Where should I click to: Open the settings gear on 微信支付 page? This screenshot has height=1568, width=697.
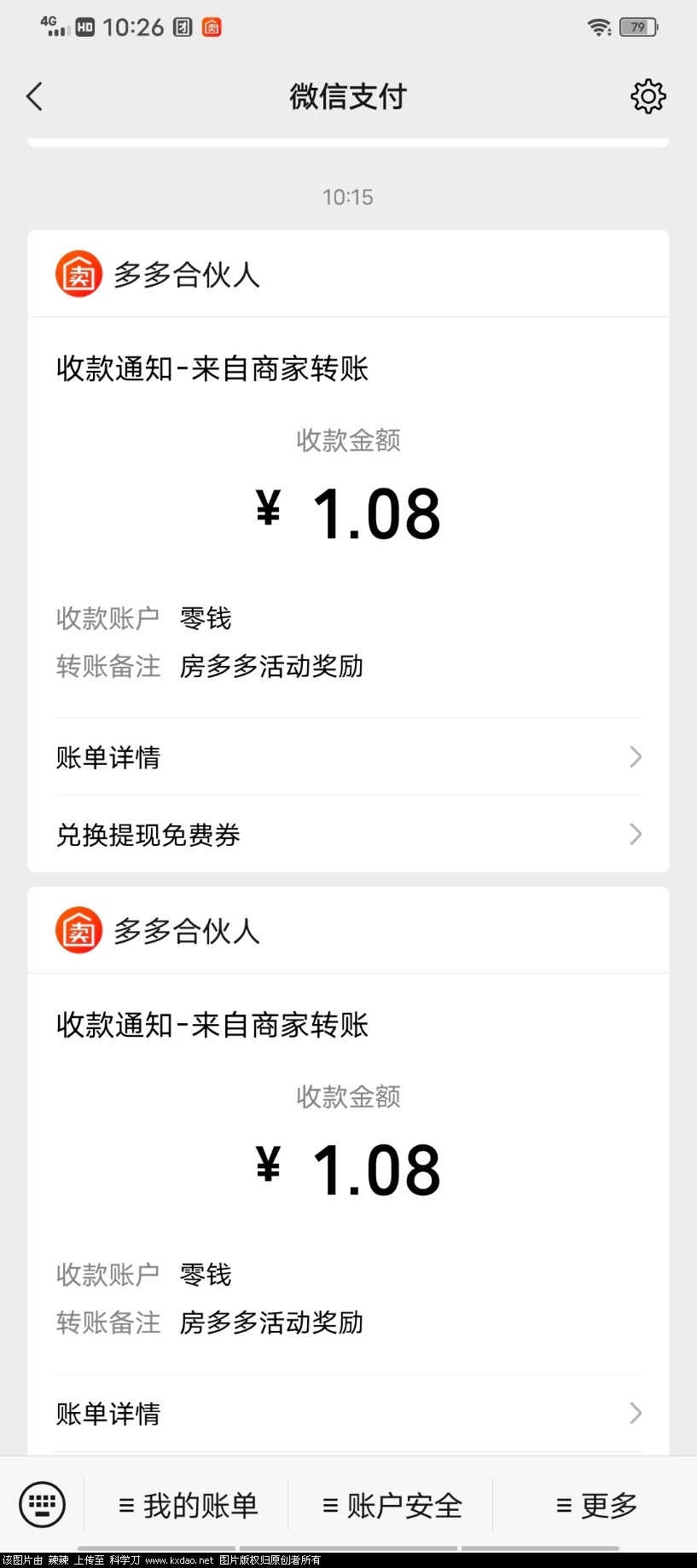[648, 96]
